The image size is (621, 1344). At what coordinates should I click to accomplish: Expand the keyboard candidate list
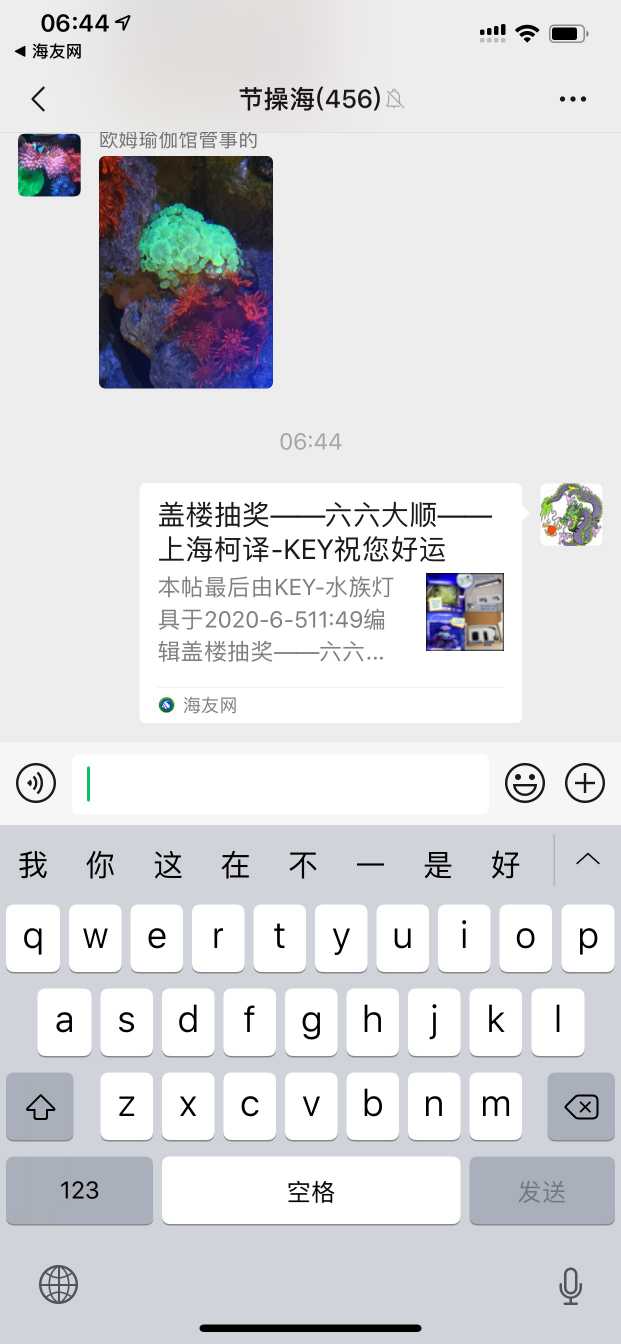click(x=588, y=860)
